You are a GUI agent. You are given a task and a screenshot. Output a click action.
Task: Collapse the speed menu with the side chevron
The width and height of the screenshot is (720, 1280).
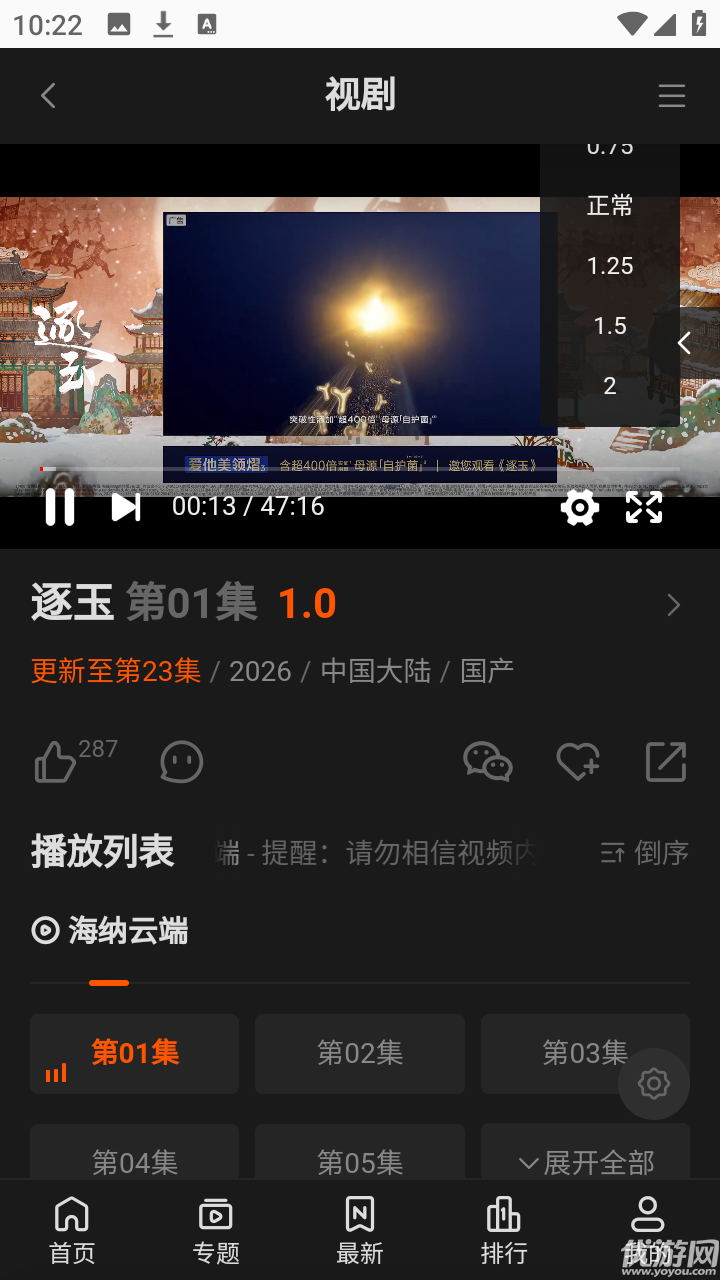tap(684, 342)
